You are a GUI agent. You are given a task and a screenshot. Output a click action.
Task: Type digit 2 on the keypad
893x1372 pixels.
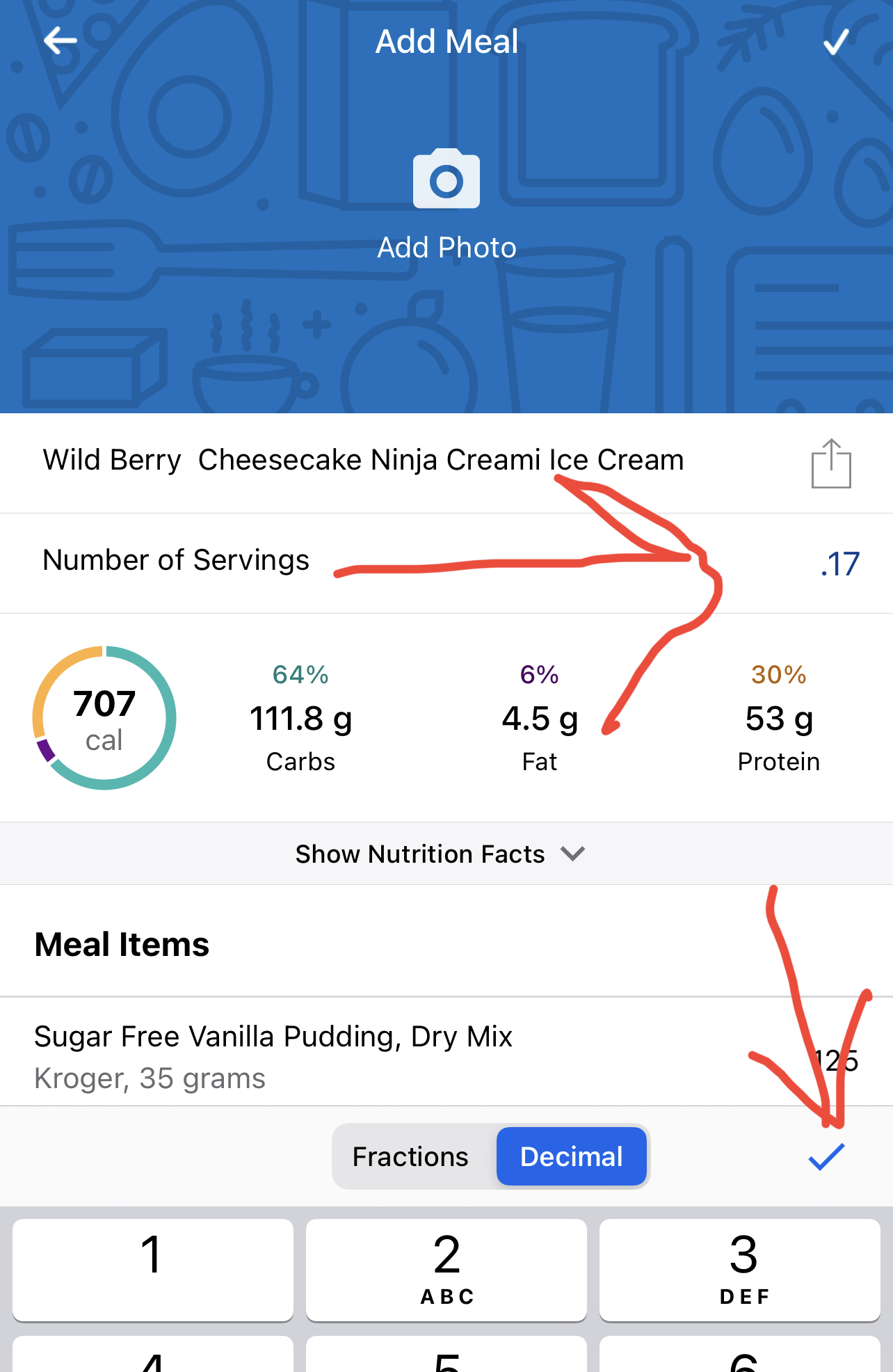pyautogui.click(x=447, y=1269)
